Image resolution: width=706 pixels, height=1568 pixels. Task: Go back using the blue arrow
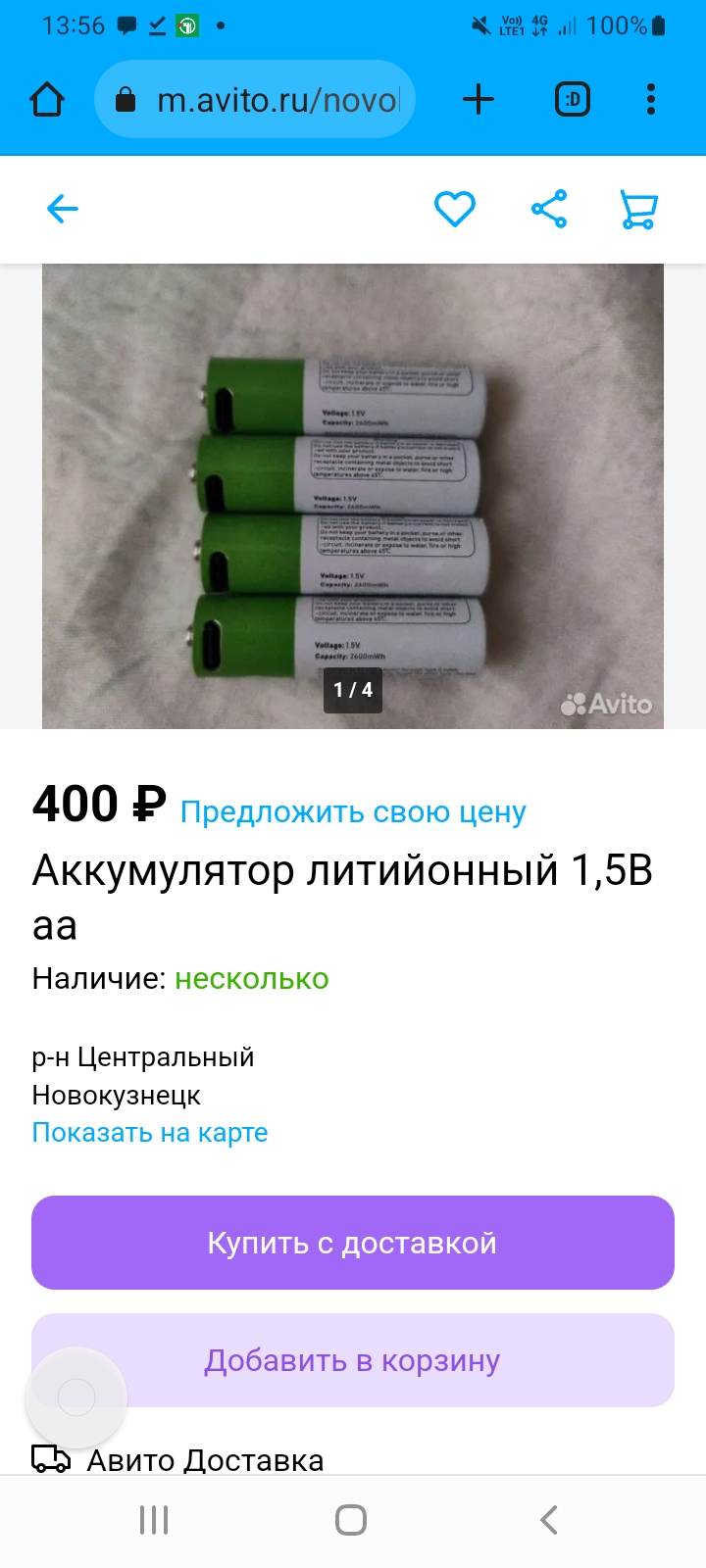(62, 209)
